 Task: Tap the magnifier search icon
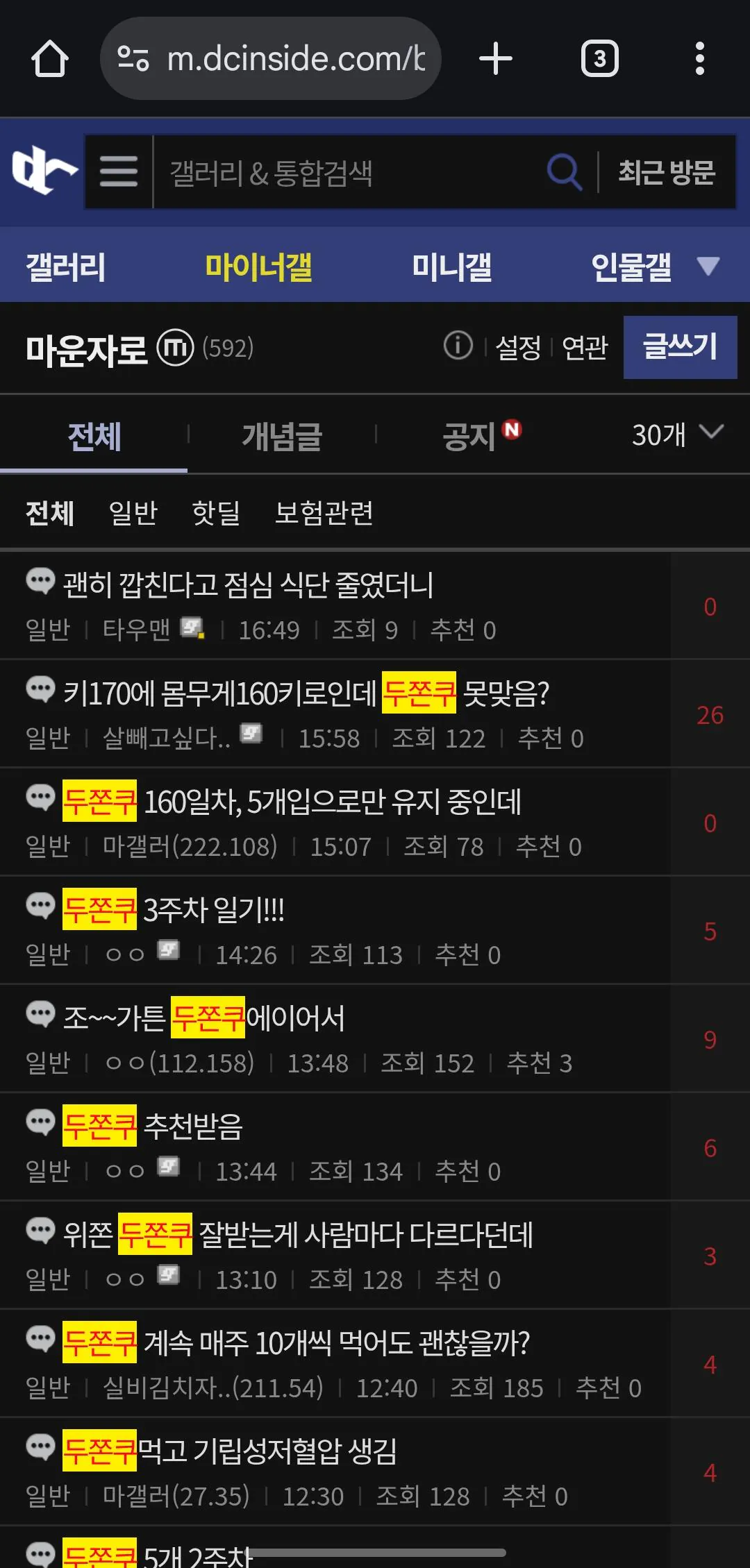coord(564,171)
